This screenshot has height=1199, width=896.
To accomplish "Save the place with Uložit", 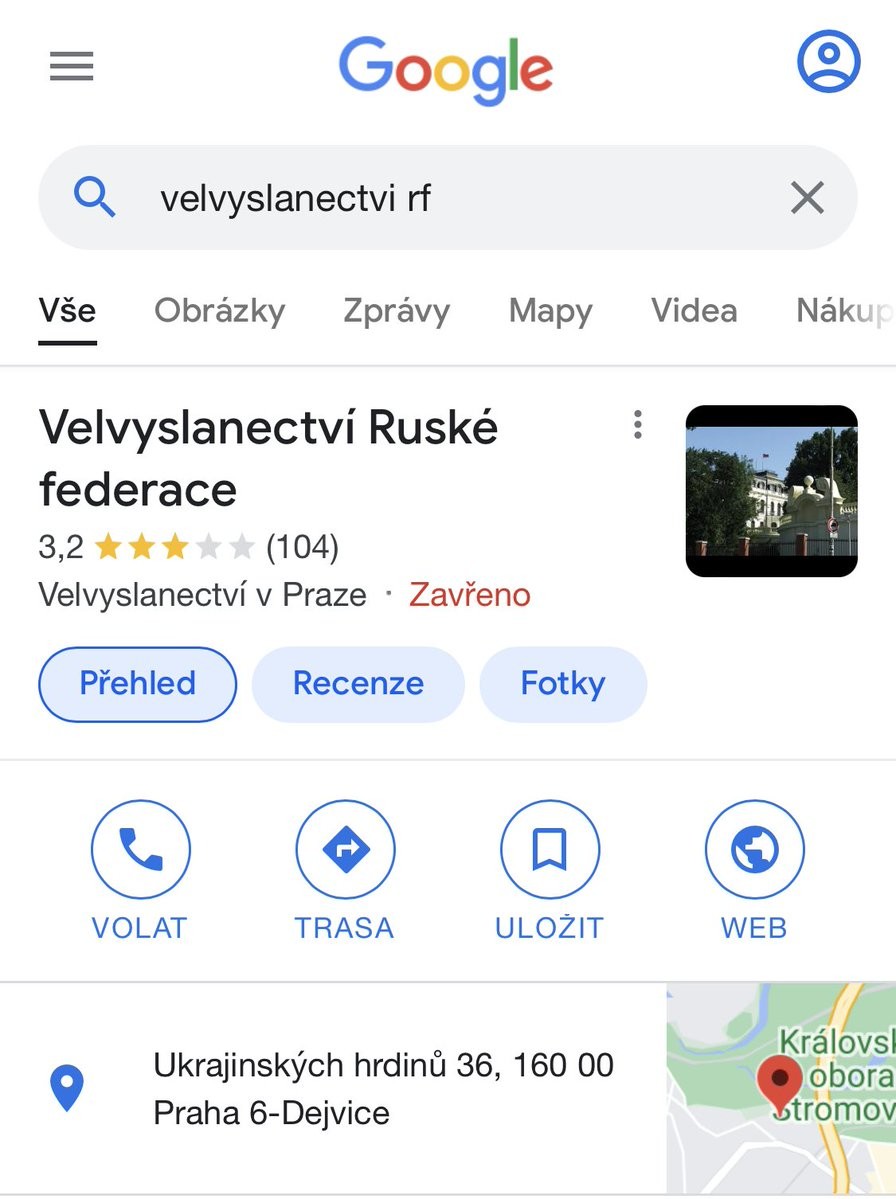I will 549,871.
